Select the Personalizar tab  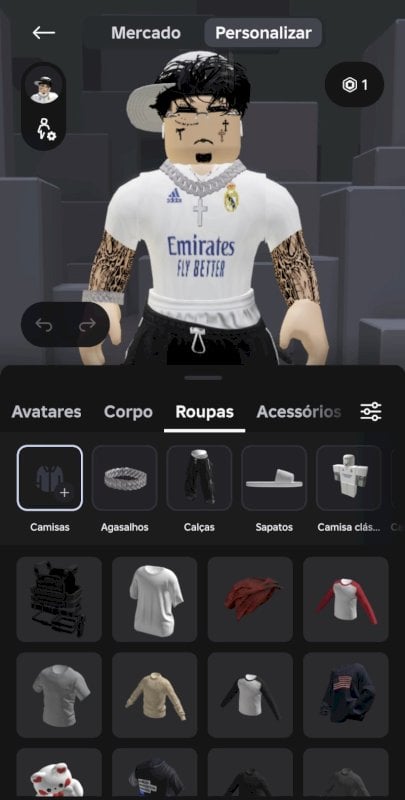(x=263, y=33)
